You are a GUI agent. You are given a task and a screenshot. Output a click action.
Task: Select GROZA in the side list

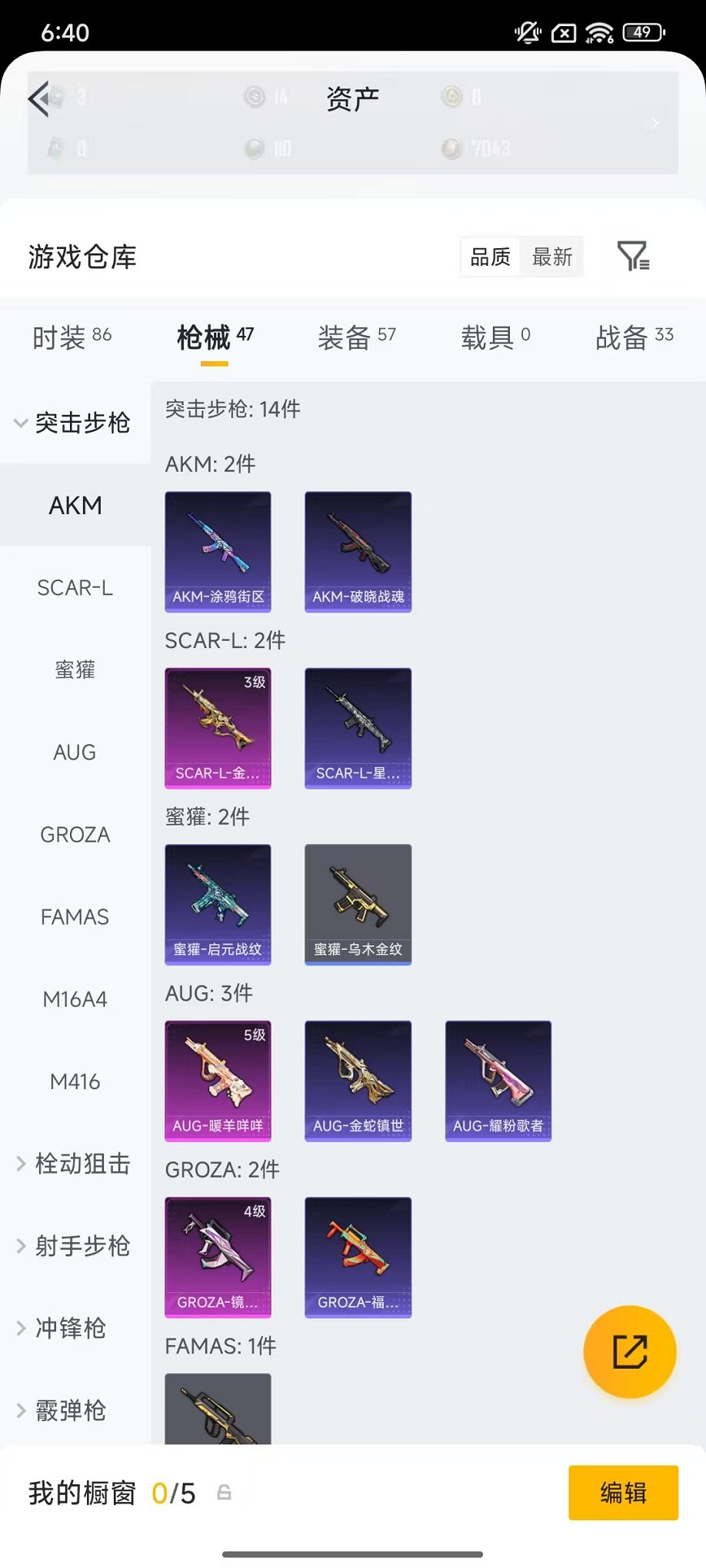[75, 835]
